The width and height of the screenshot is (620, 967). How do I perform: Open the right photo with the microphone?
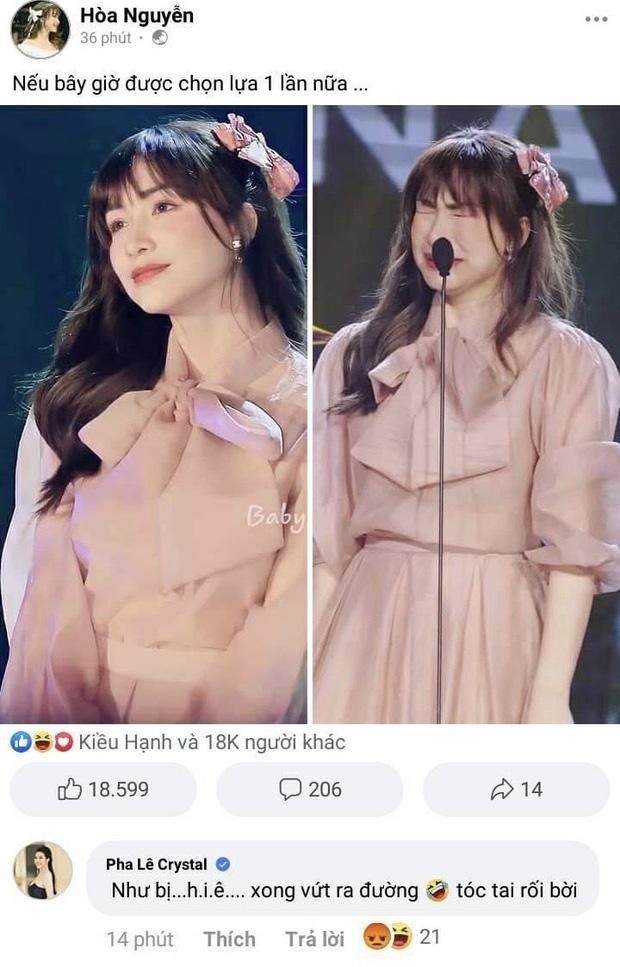466,413
